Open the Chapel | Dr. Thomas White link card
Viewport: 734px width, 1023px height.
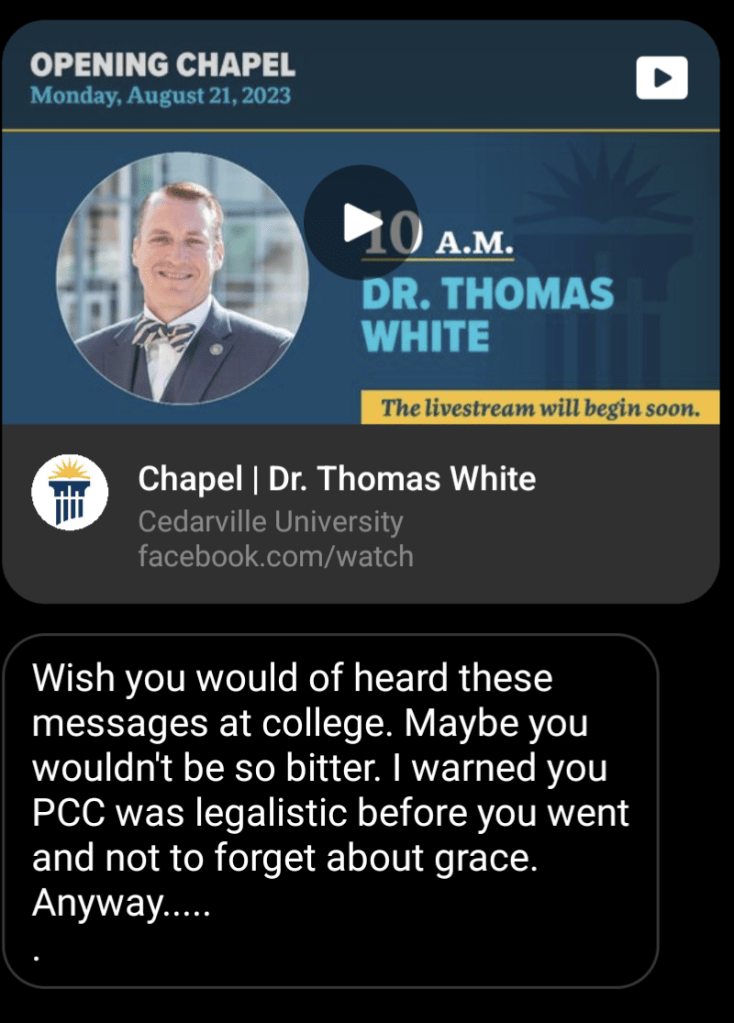[336, 480]
